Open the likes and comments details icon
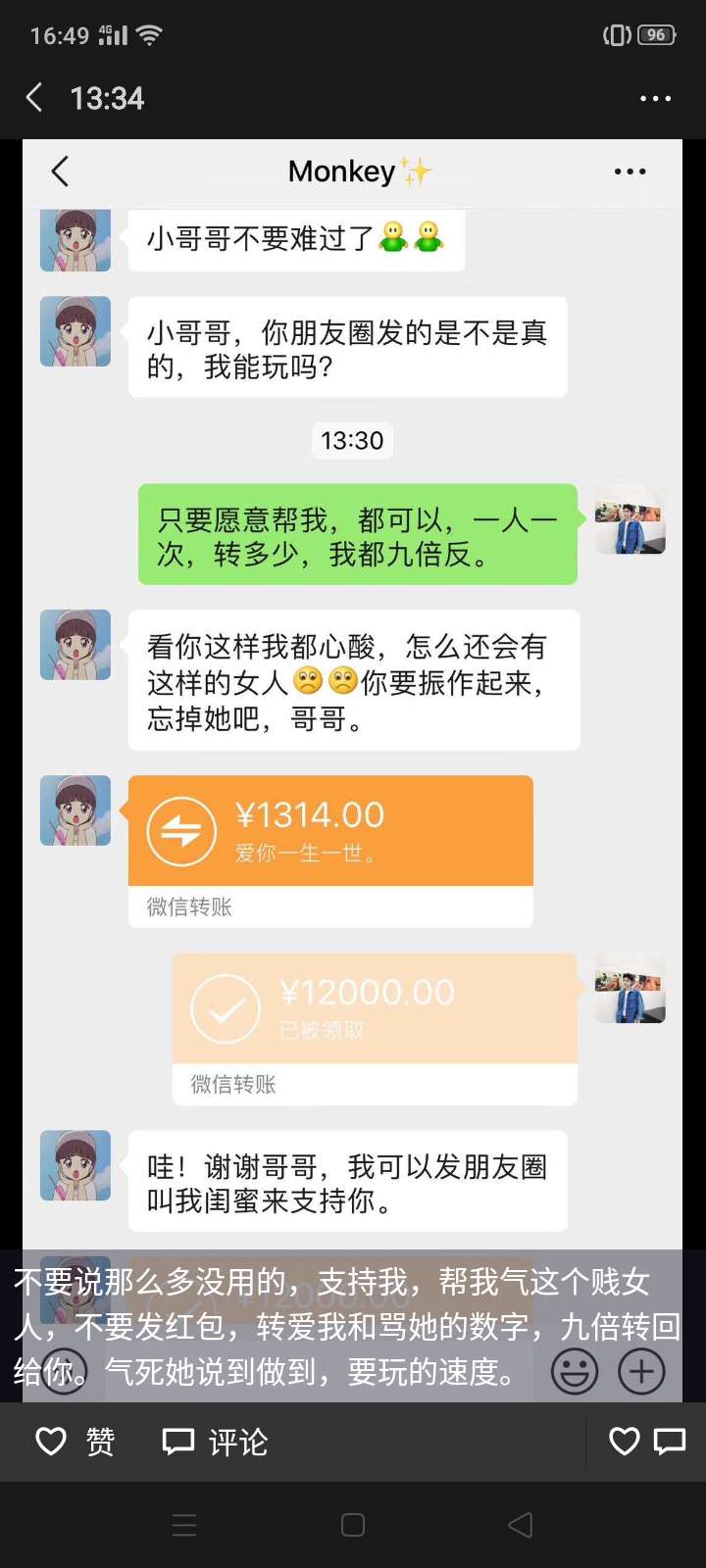This screenshot has height=1568, width=706. point(647,1441)
